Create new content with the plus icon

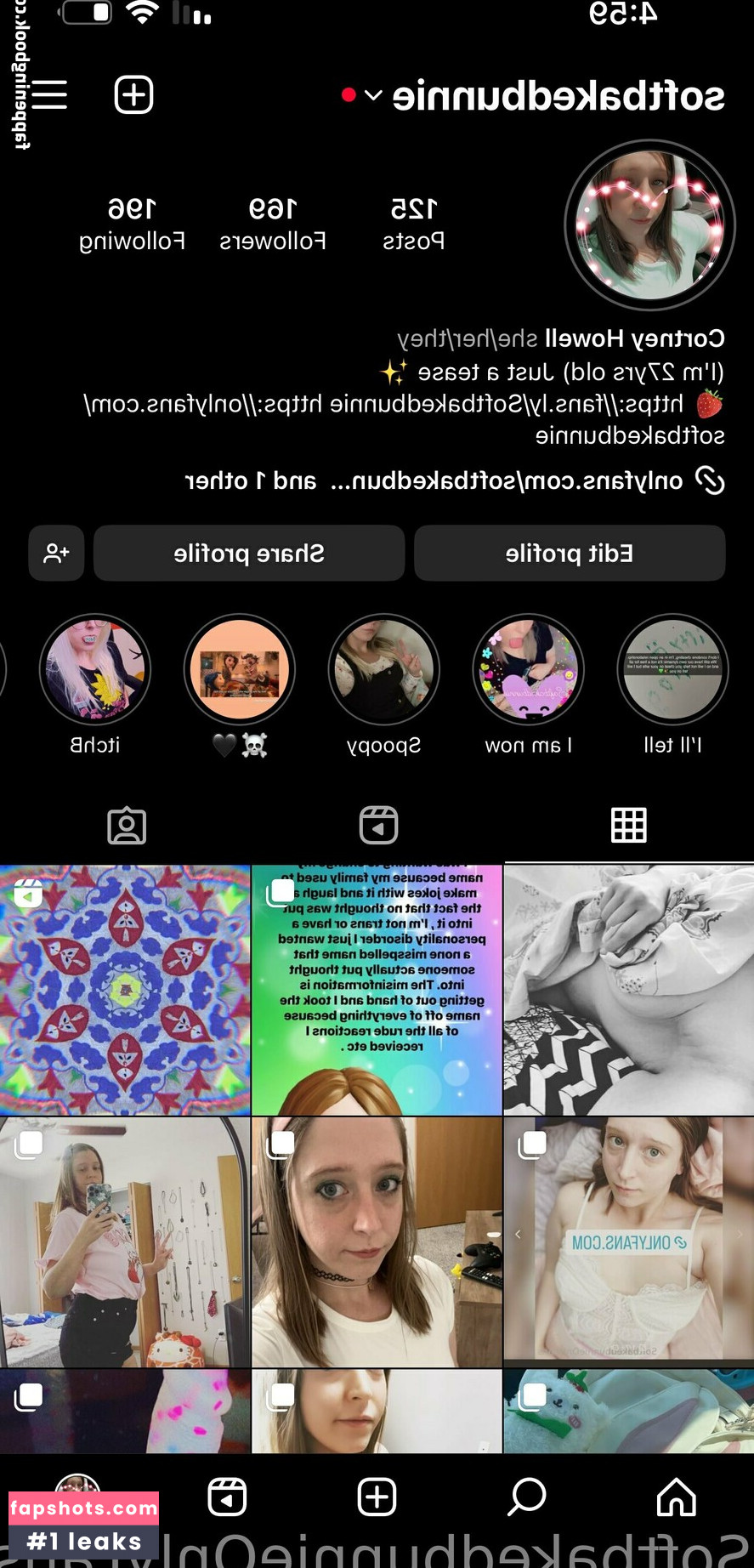pyautogui.click(x=133, y=94)
